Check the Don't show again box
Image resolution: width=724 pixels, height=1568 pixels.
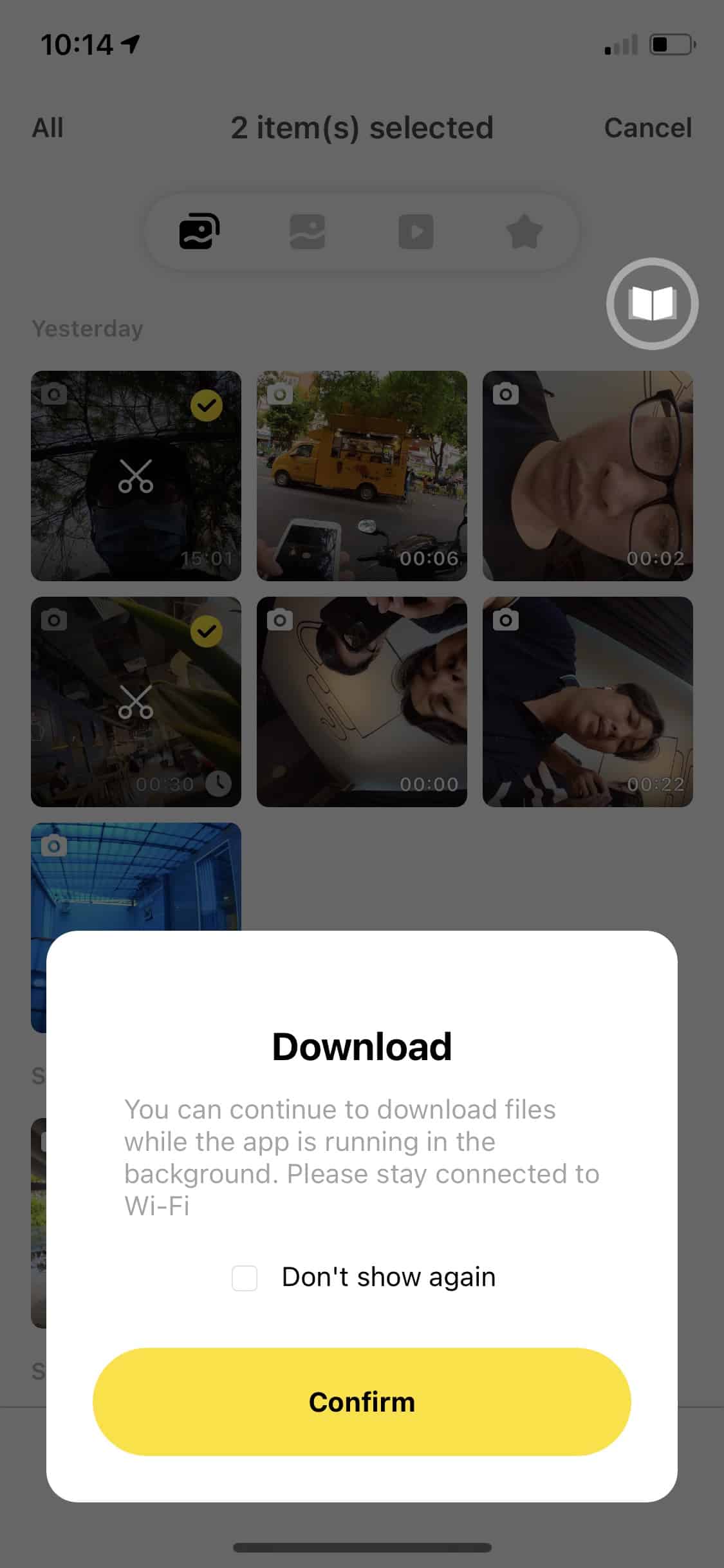[x=245, y=1278]
